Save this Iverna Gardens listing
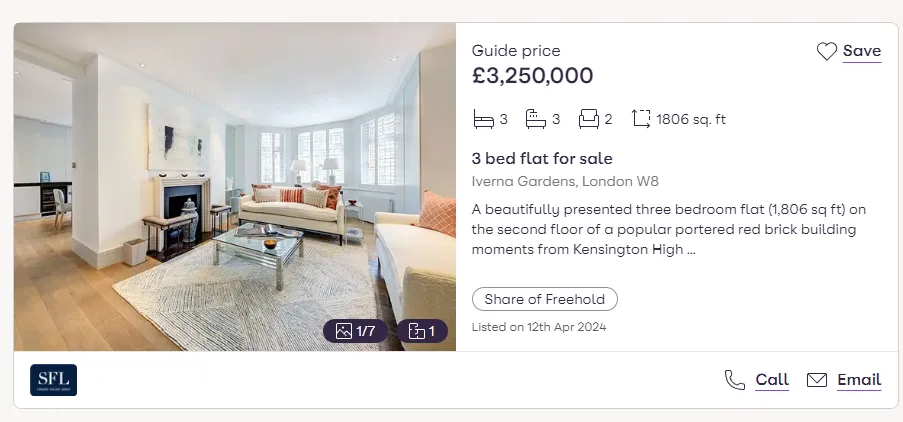Screen dimensions: 903x422 (849, 51)
